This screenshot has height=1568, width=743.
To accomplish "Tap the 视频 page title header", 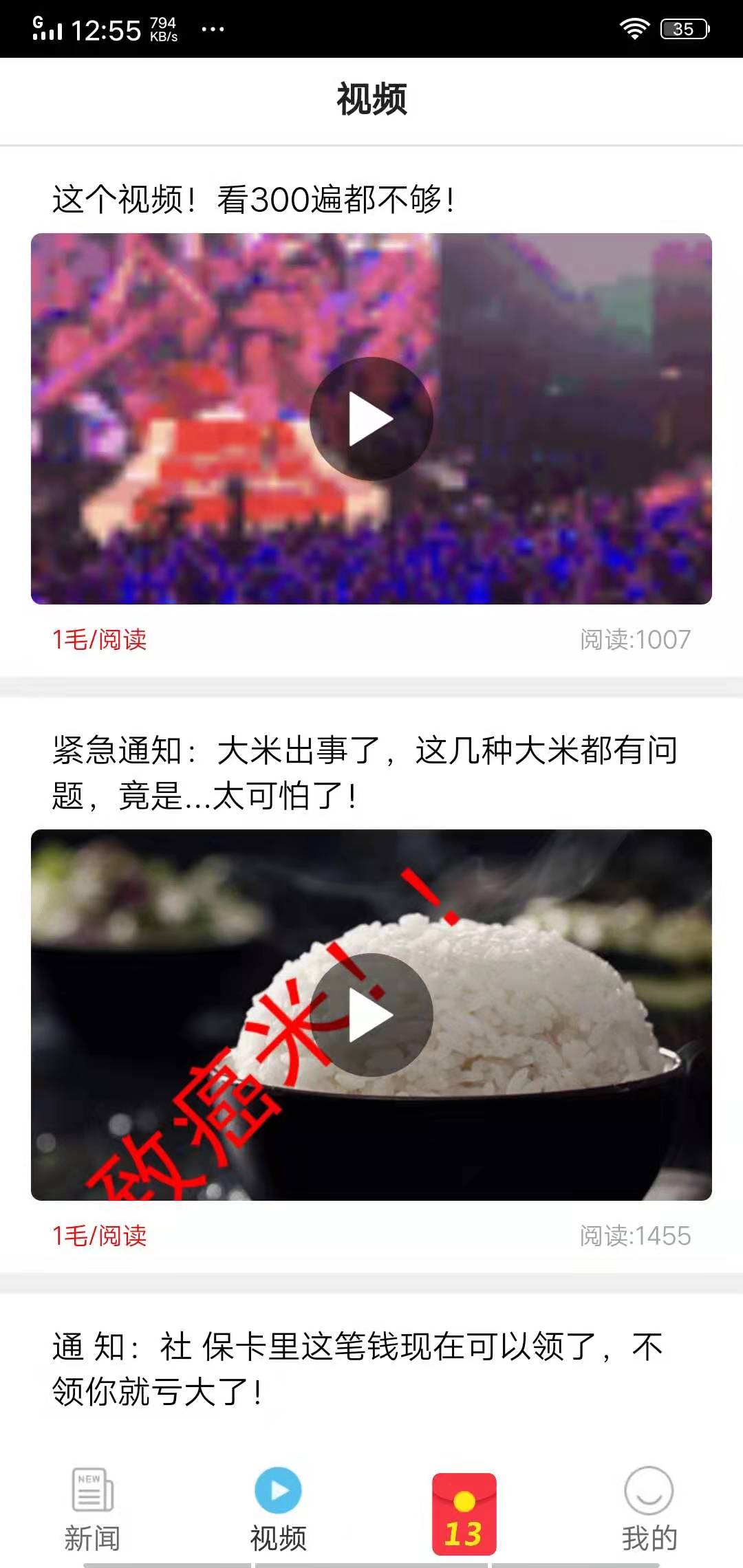I will click(371, 101).
